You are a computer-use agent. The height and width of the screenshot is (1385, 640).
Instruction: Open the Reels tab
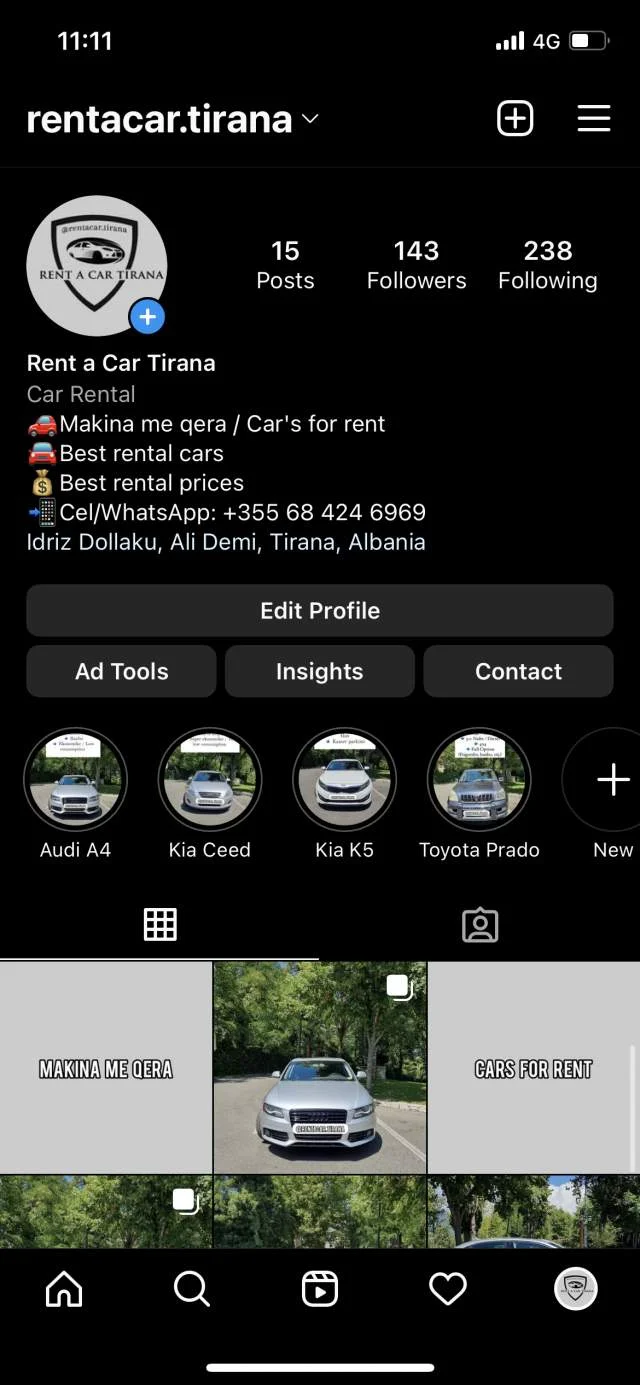click(320, 1290)
